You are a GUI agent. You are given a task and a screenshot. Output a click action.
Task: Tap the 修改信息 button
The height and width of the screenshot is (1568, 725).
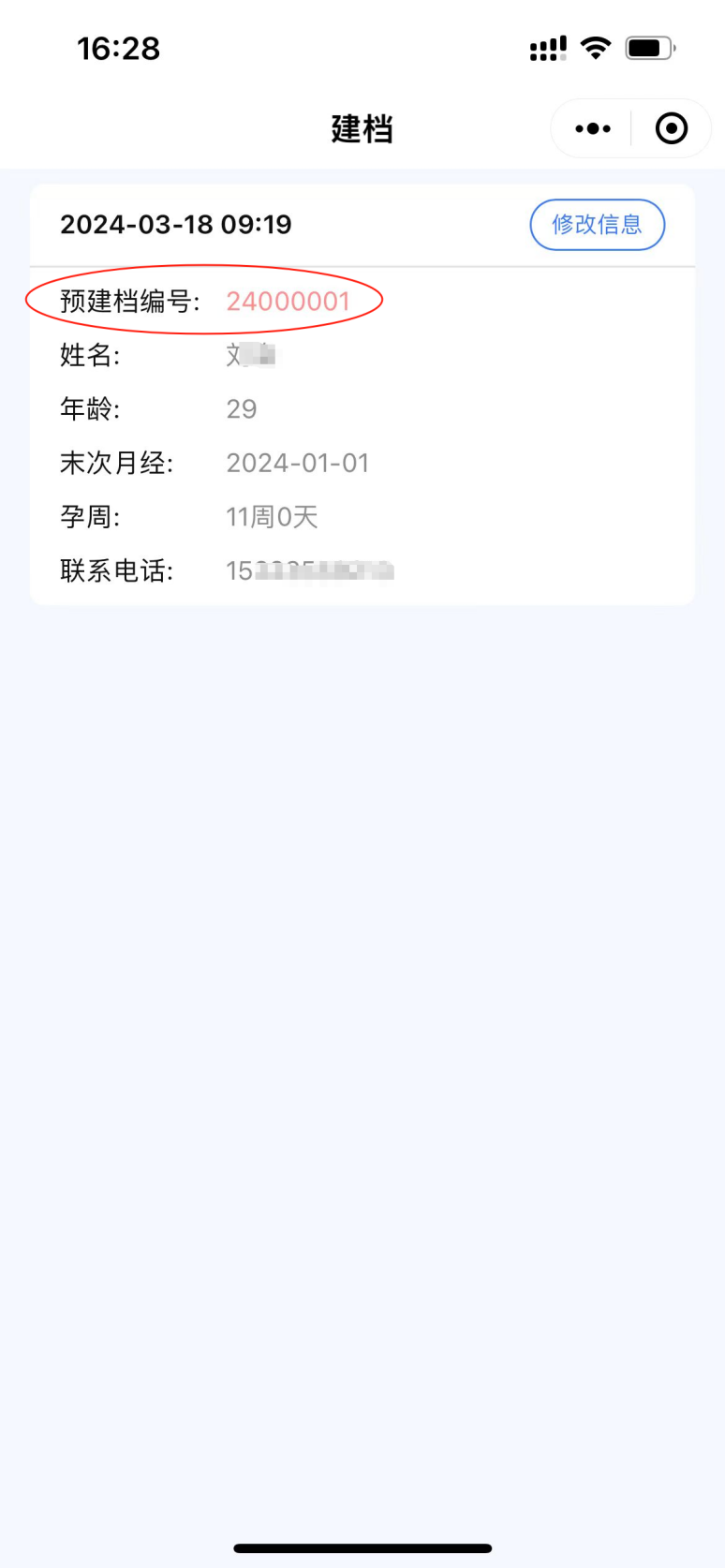[x=597, y=225]
